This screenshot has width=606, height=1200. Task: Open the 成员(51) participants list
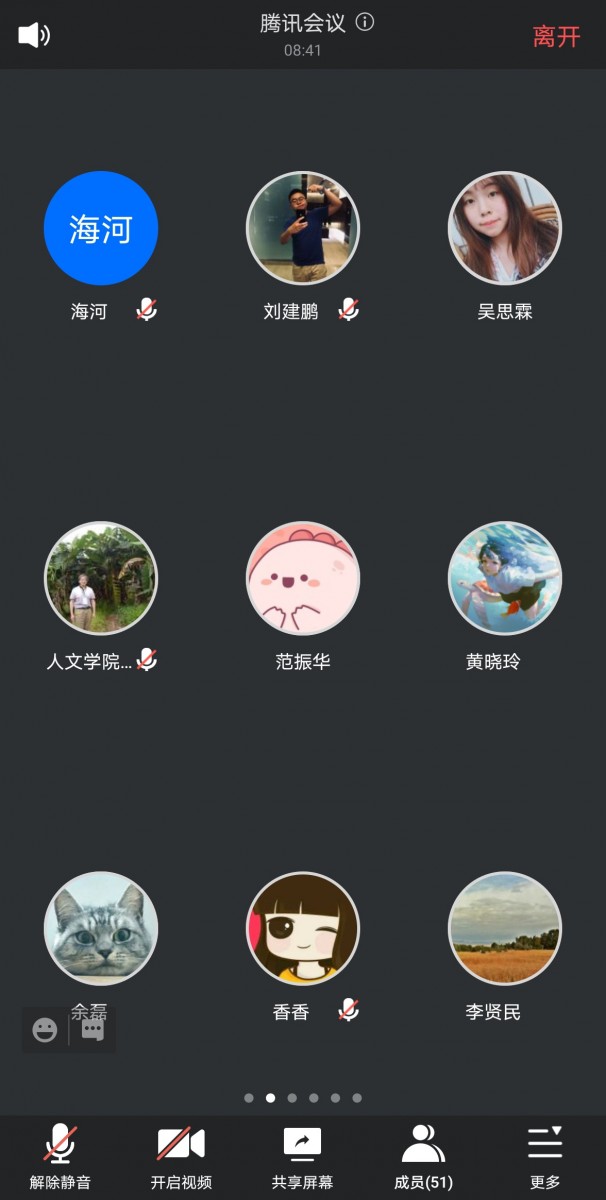pyautogui.click(x=423, y=1156)
